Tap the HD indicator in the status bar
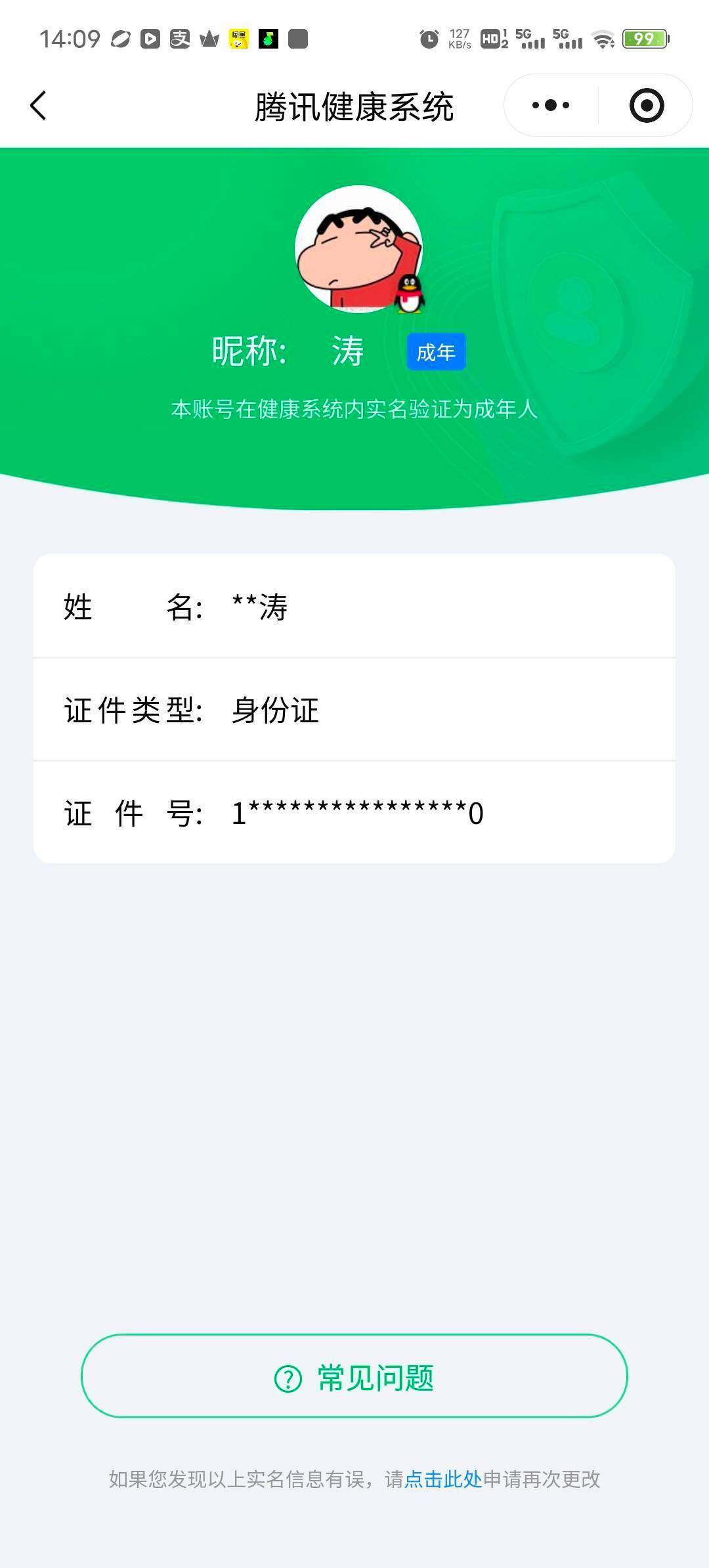The height and width of the screenshot is (1568, 709). pyautogui.click(x=492, y=39)
